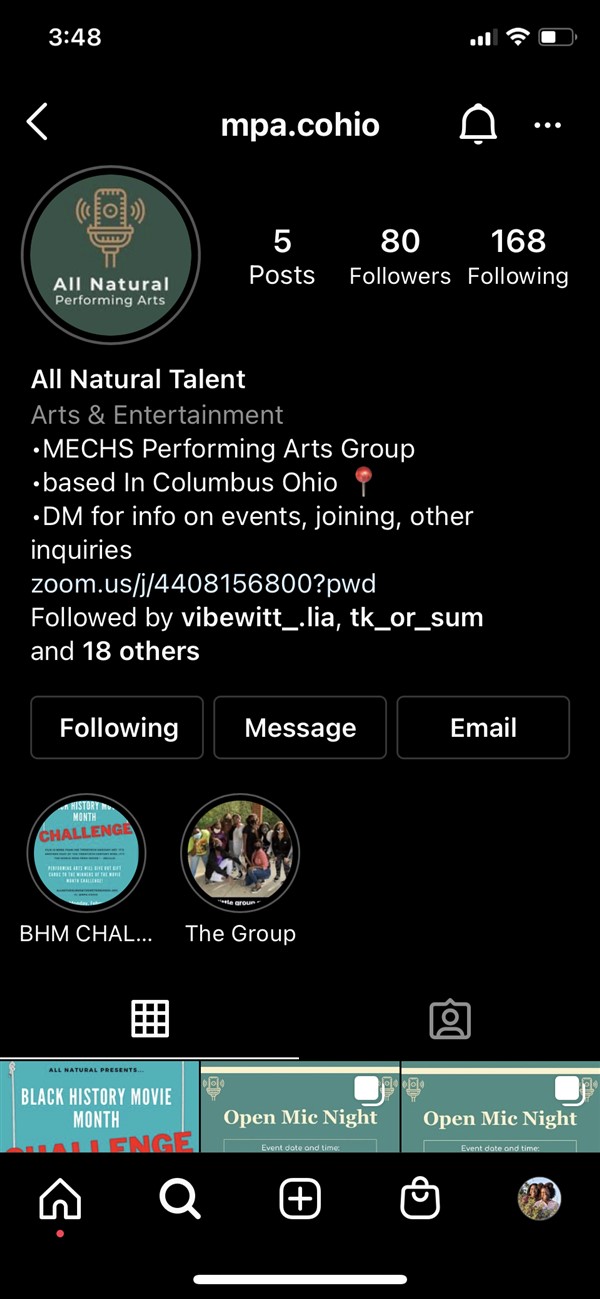
Task: Create a new post
Action: point(300,1199)
